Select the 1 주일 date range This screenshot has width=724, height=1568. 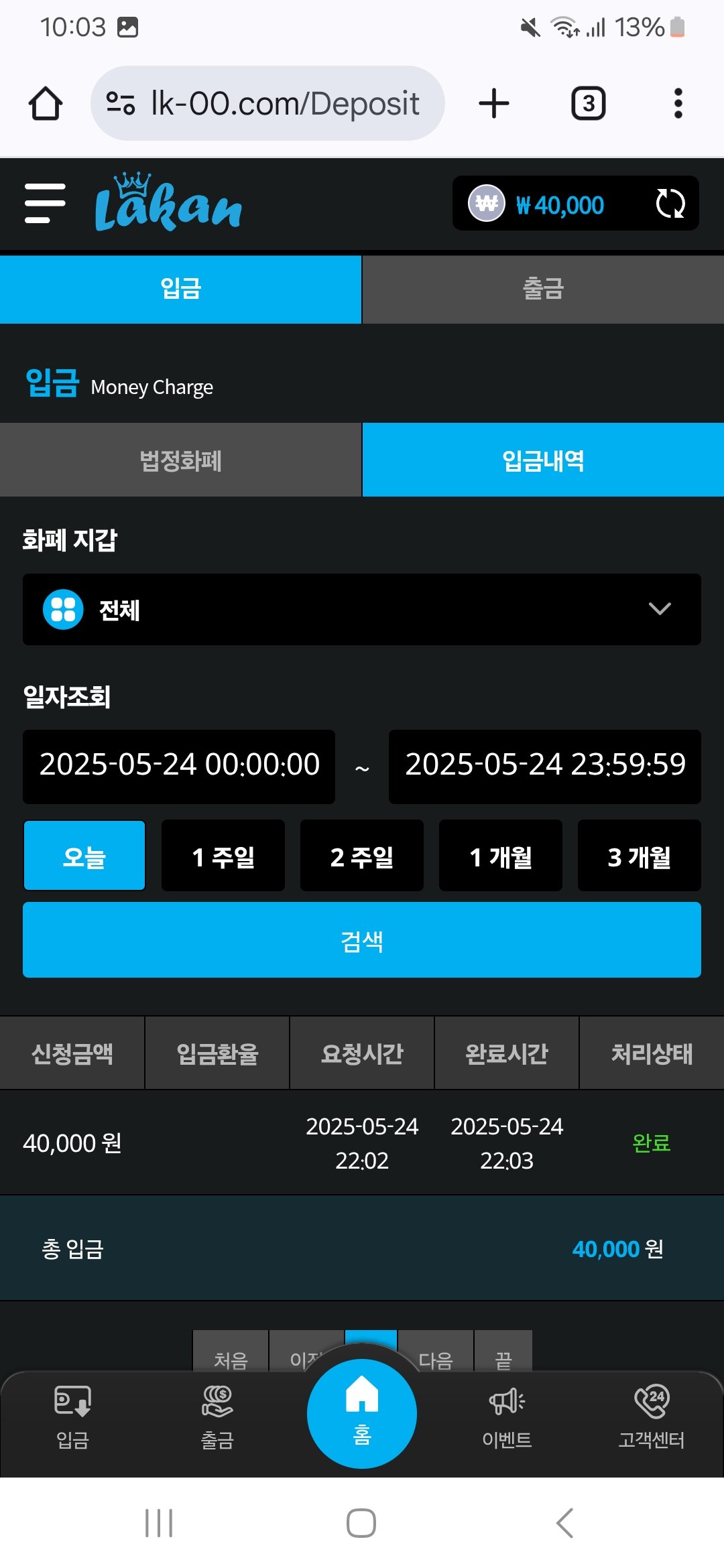[x=223, y=856]
